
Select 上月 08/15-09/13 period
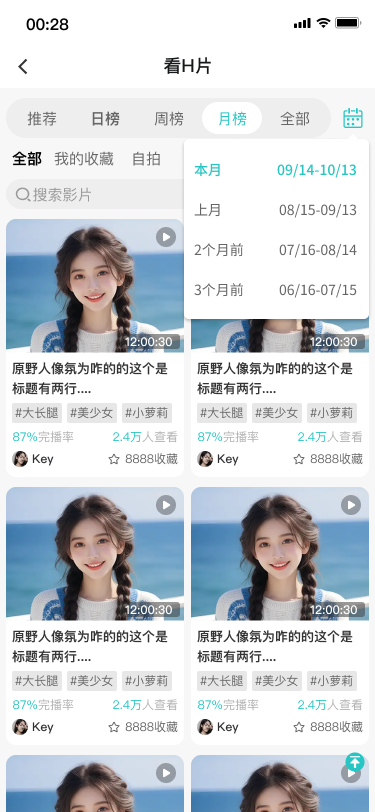pyautogui.click(x=276, y=210)
